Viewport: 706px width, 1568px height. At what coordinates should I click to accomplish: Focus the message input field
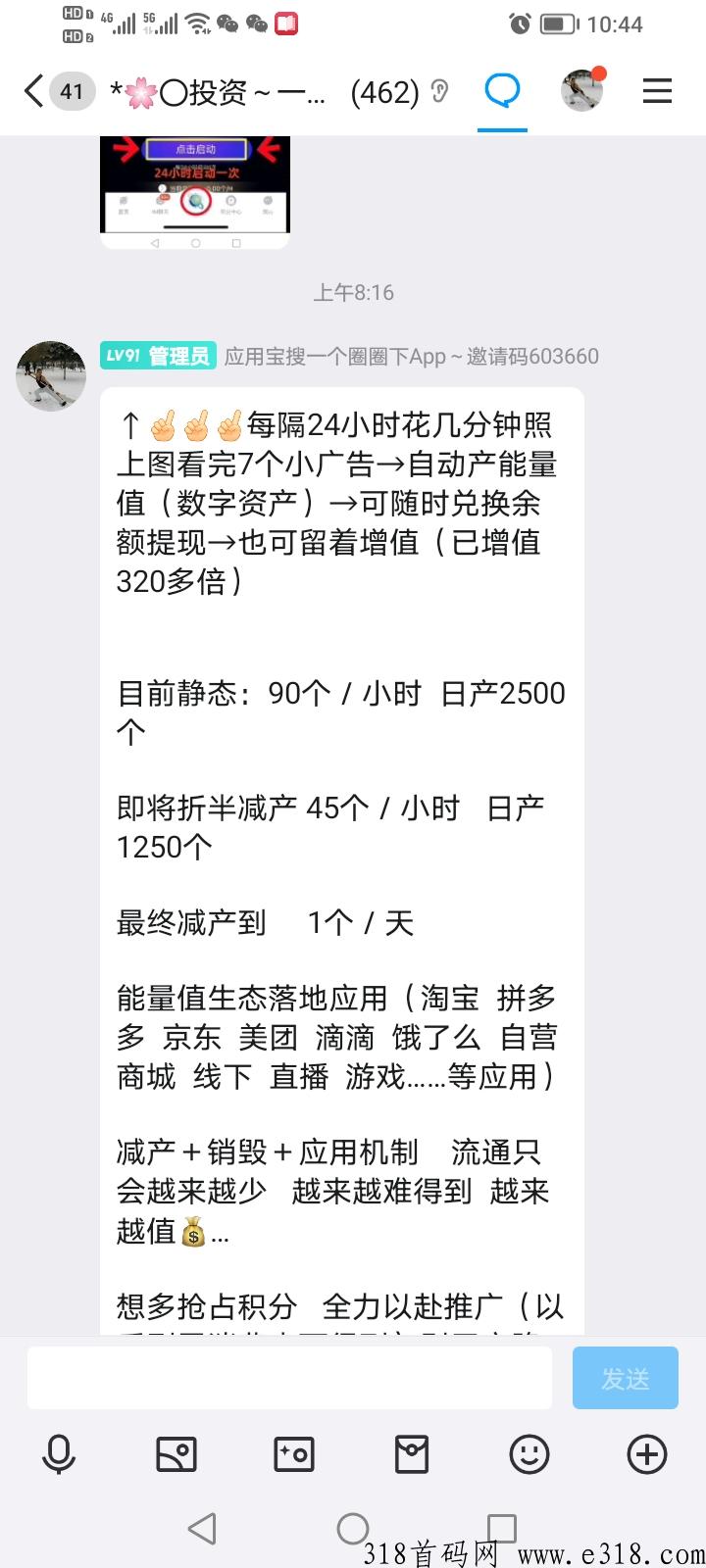click(289, 1377)
